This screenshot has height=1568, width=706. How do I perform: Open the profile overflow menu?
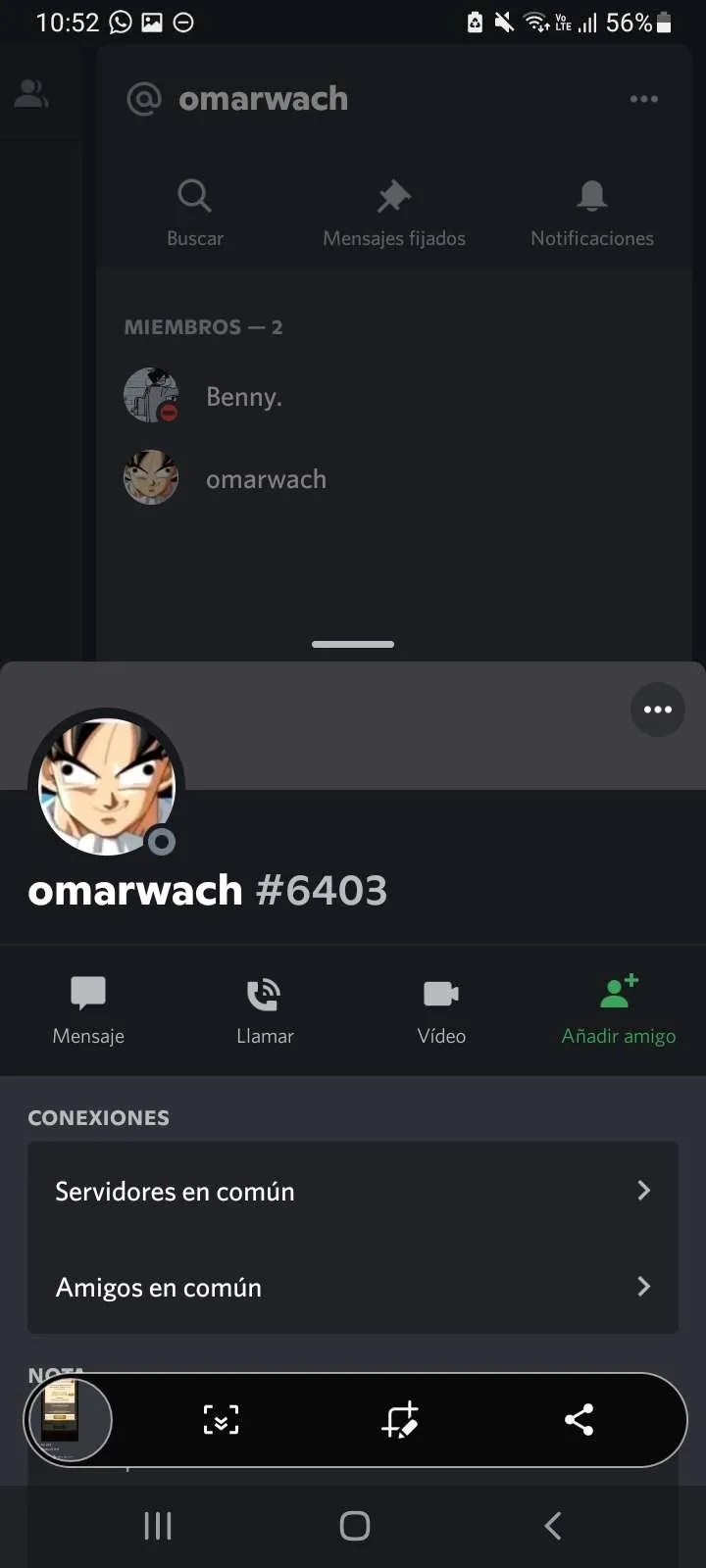[x=657, y=710]
